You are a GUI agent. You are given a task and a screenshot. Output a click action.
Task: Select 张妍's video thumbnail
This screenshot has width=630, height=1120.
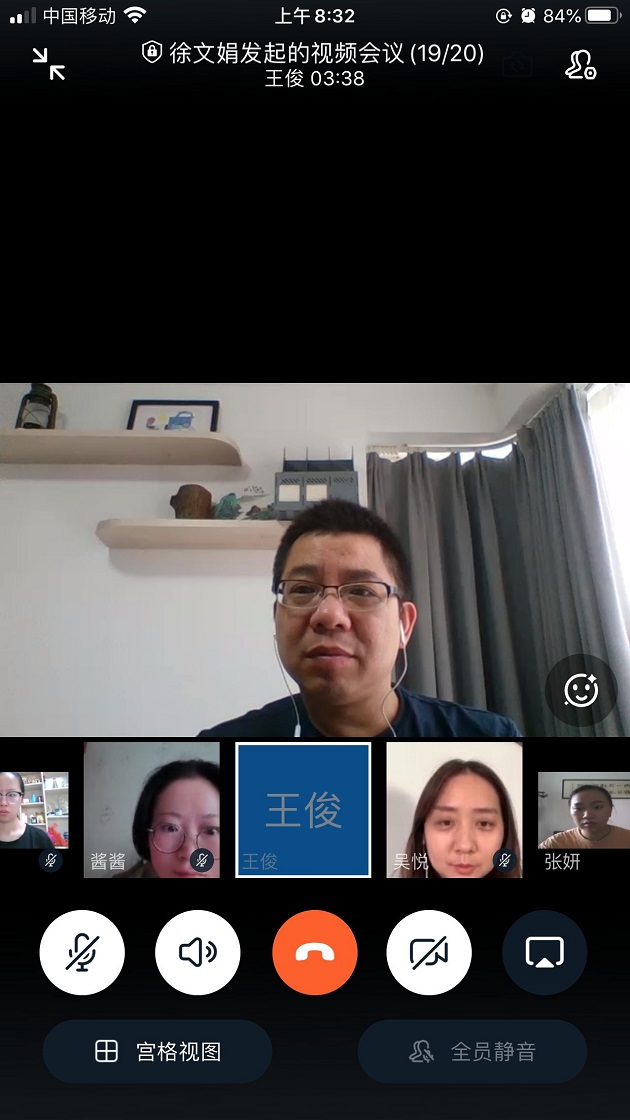coord(585,810)
